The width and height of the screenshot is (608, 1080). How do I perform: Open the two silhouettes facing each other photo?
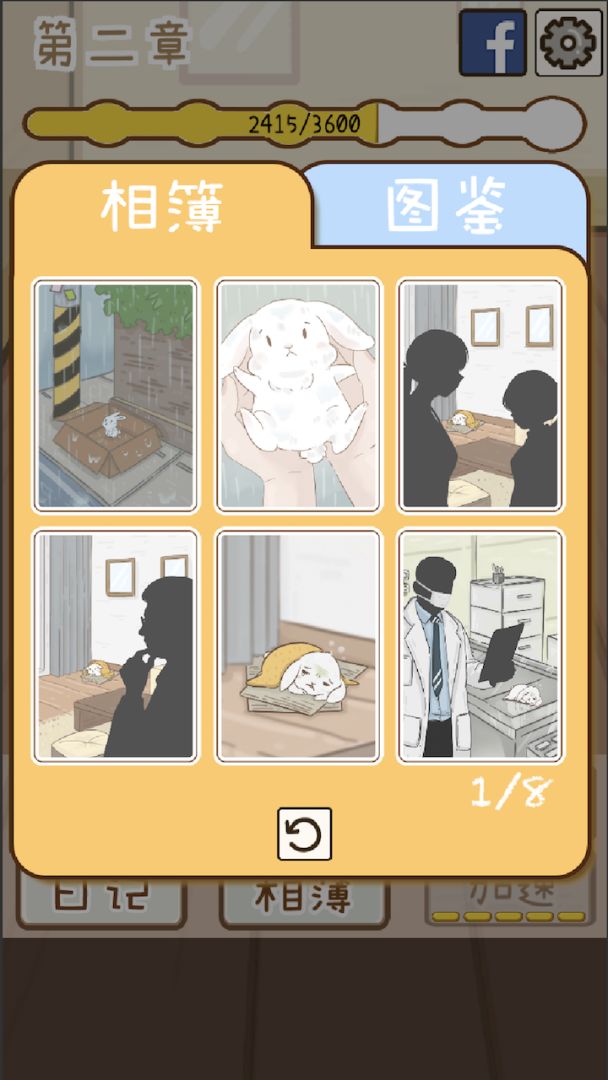pyautogui.click(x=481, y=395)
